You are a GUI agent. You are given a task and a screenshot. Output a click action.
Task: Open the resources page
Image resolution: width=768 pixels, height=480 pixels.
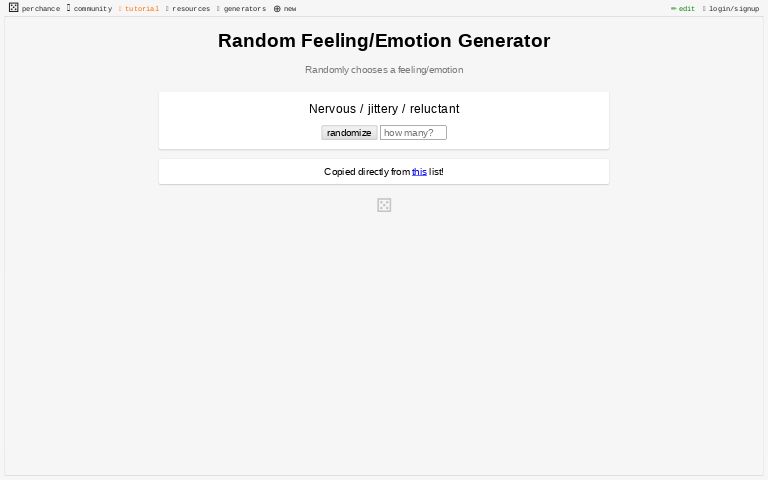(x=190, y=8)
